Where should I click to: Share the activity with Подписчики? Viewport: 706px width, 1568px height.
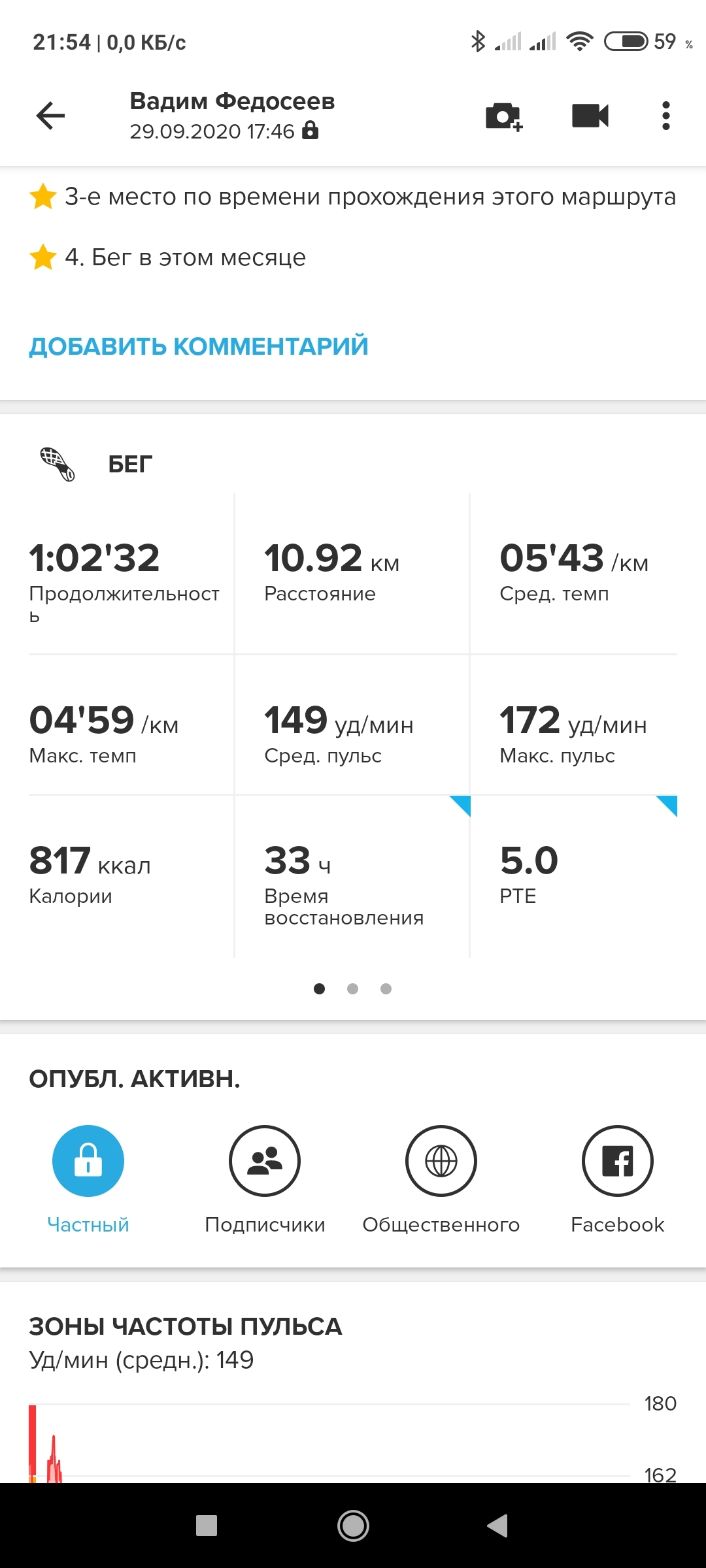tap(265, 1161)
